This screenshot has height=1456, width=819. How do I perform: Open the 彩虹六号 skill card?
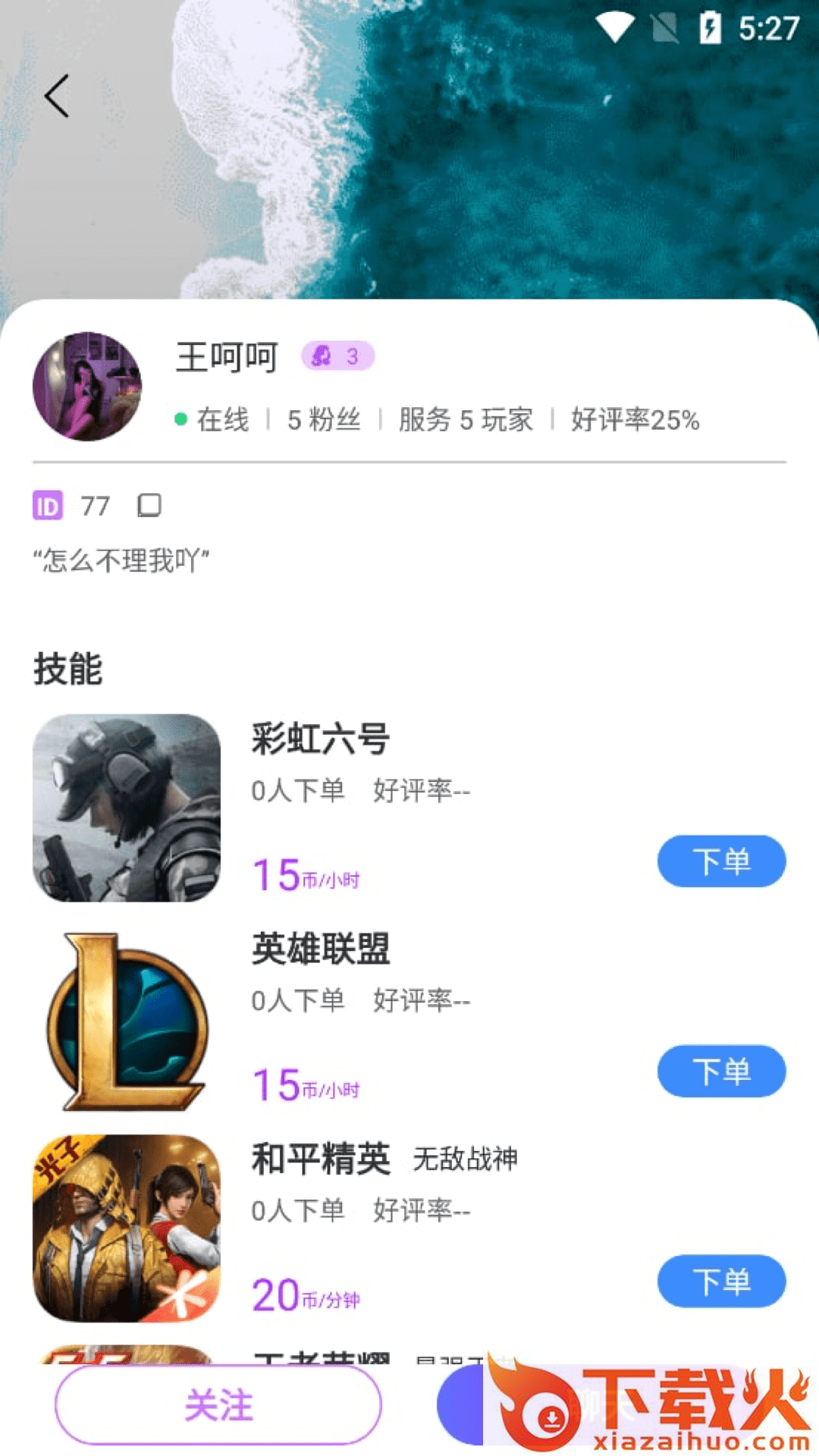click(127, 808)
